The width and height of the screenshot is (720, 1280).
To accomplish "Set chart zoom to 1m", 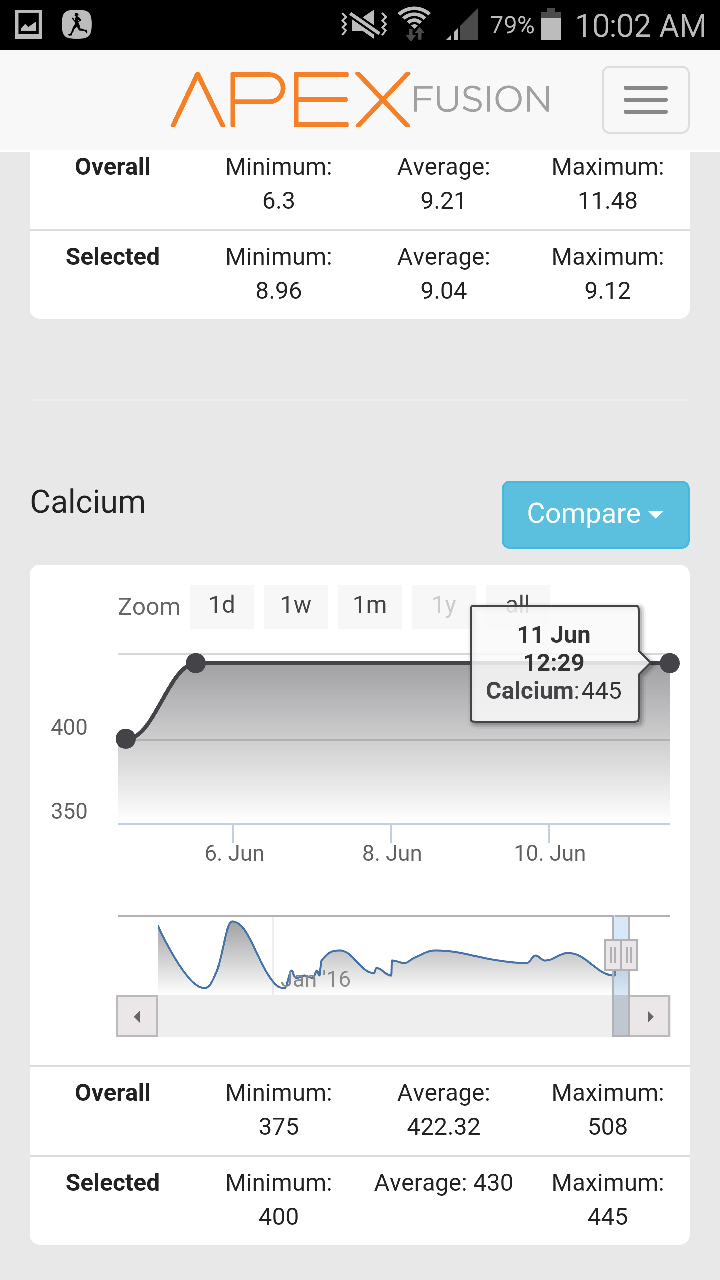I will pyautogui.click(x=370, y=606).
